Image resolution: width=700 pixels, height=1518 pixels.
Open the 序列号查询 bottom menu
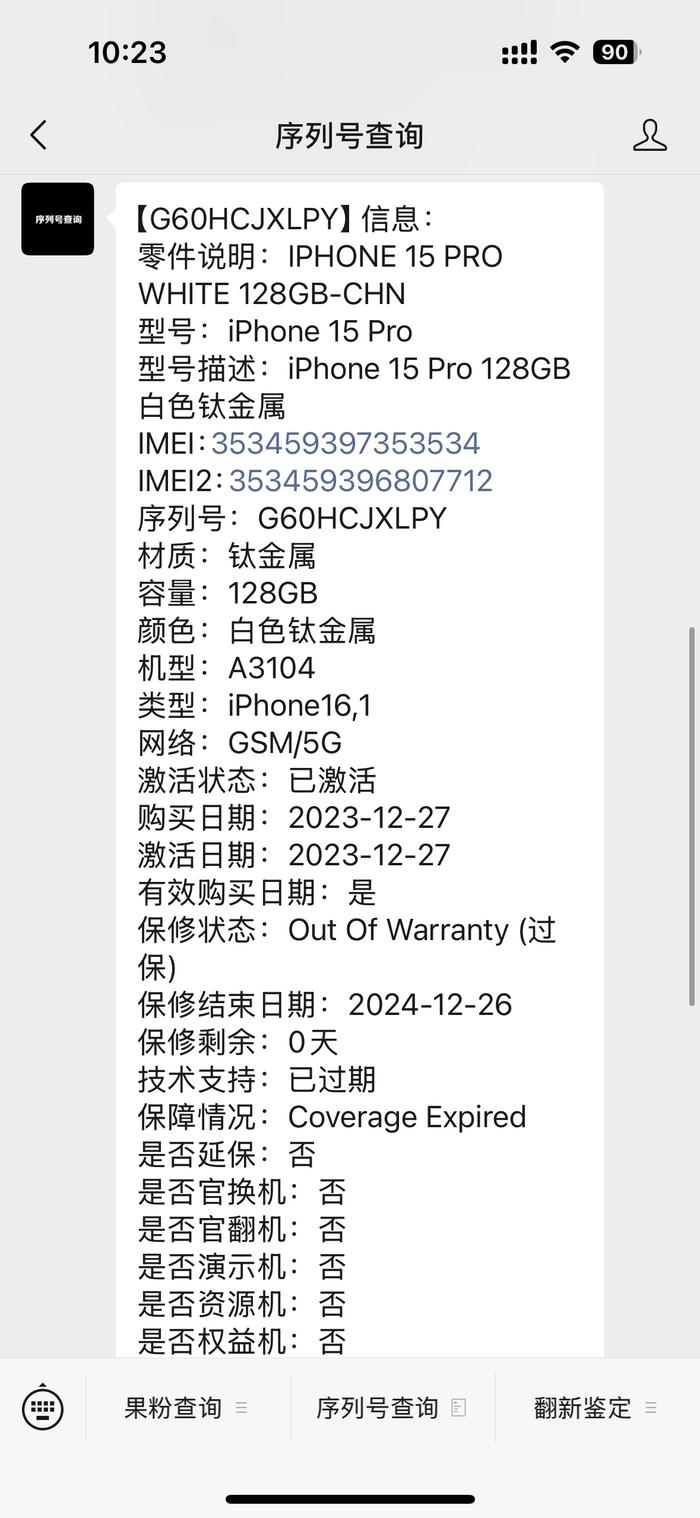[x=392, y=1408]
